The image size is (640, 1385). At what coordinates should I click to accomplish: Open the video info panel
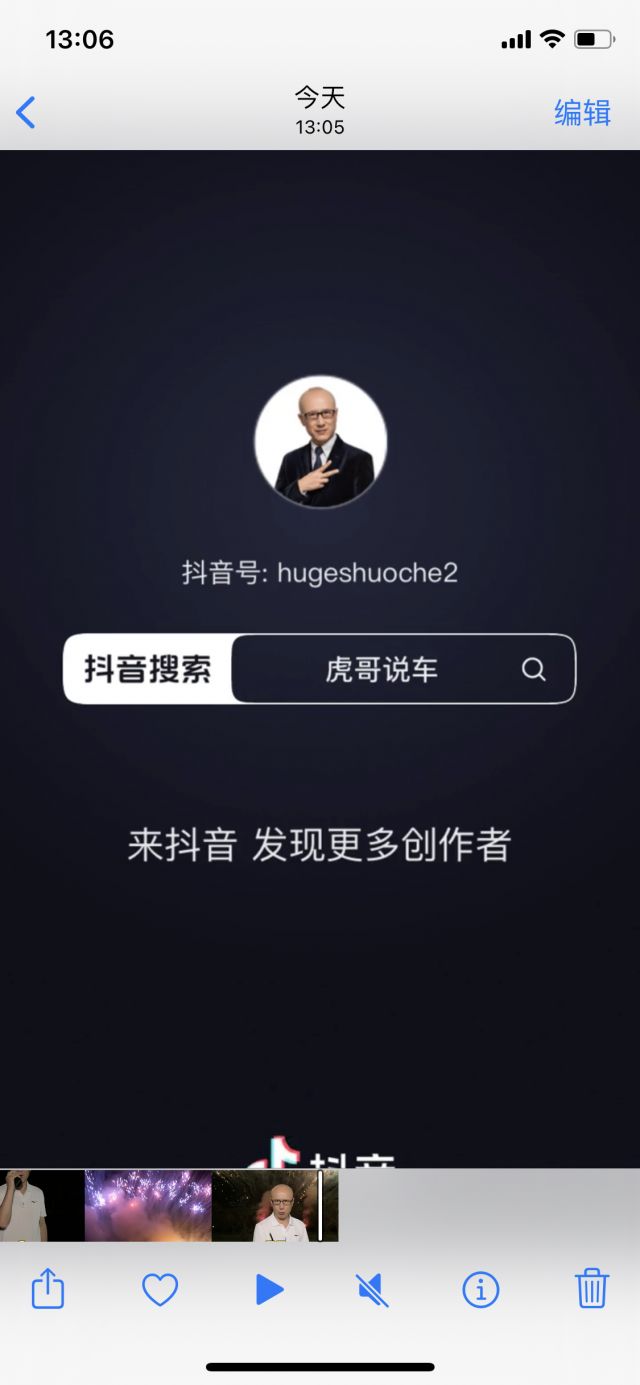[x=480, y=1290]
